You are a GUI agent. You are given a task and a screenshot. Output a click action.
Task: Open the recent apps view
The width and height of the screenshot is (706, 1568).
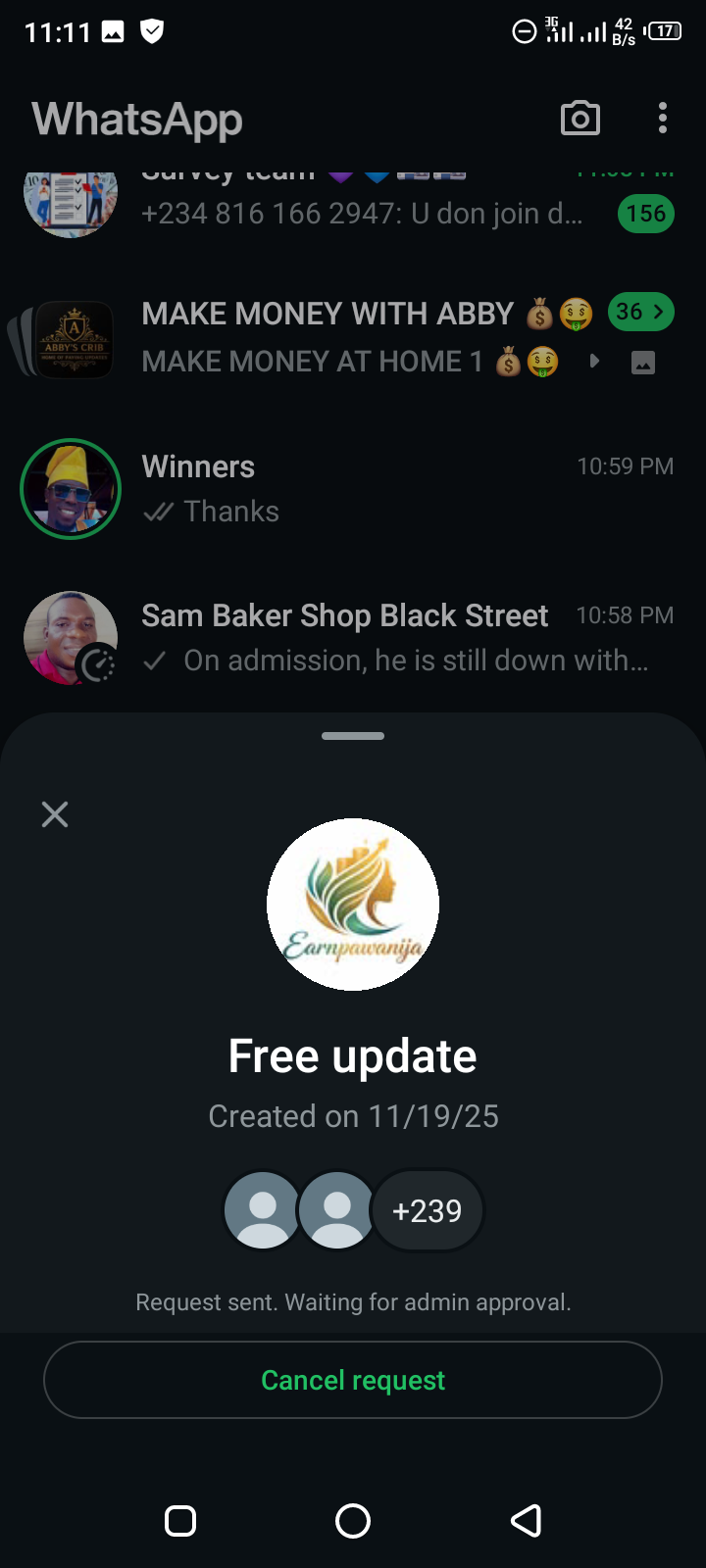(180, 1521)
